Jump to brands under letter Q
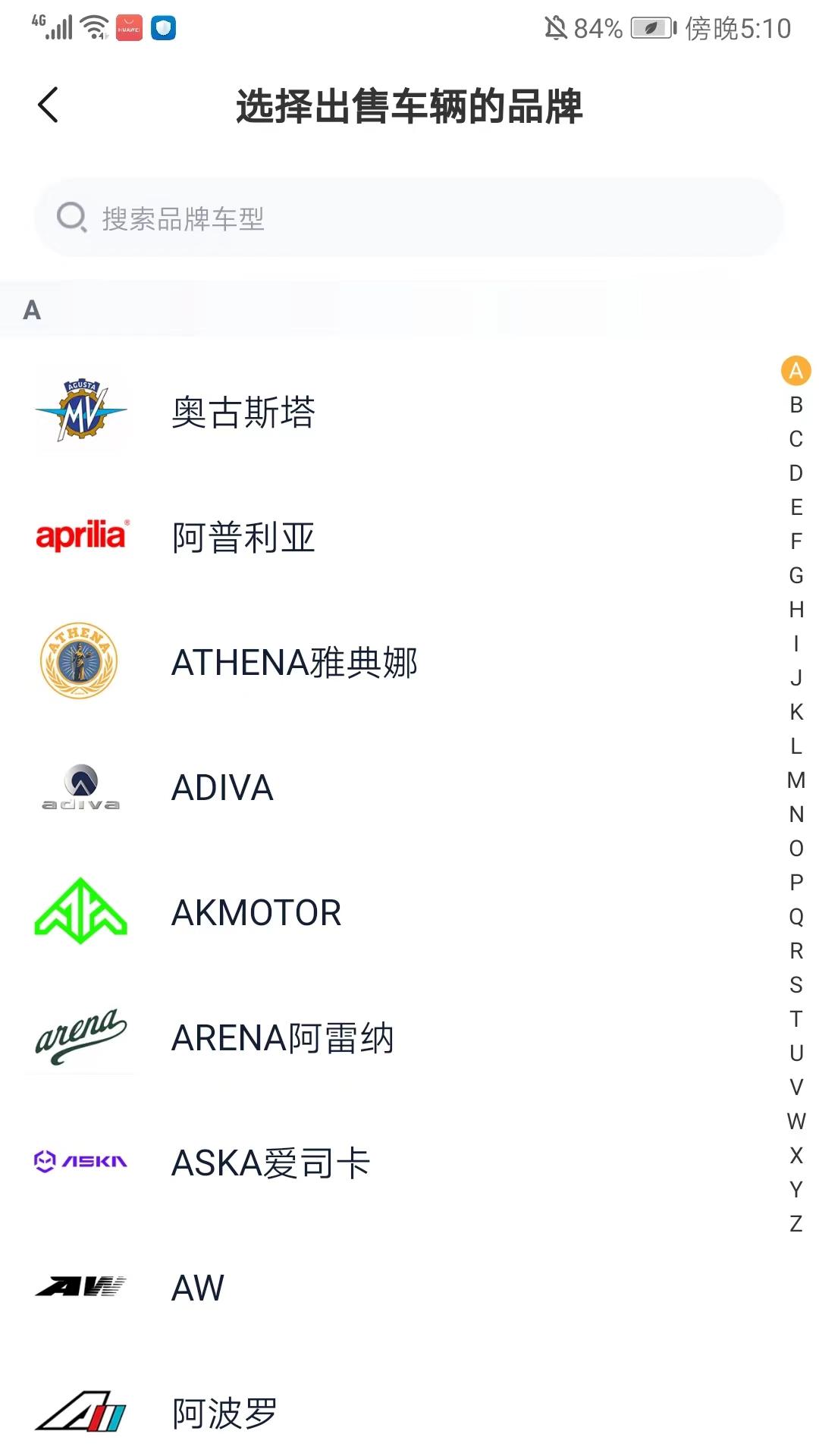819x1456 pixels. 795,917
